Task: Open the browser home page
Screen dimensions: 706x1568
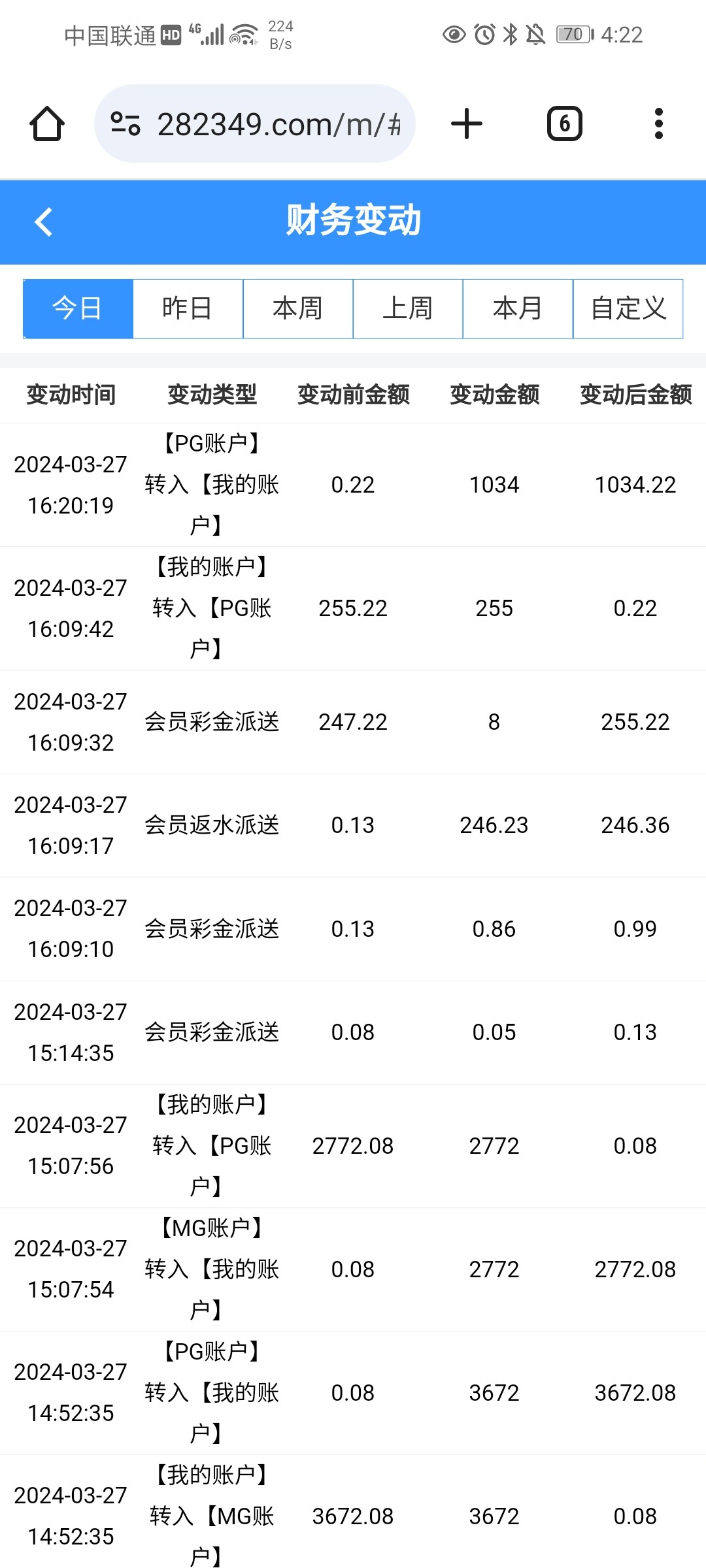Action: coord(47,123)
